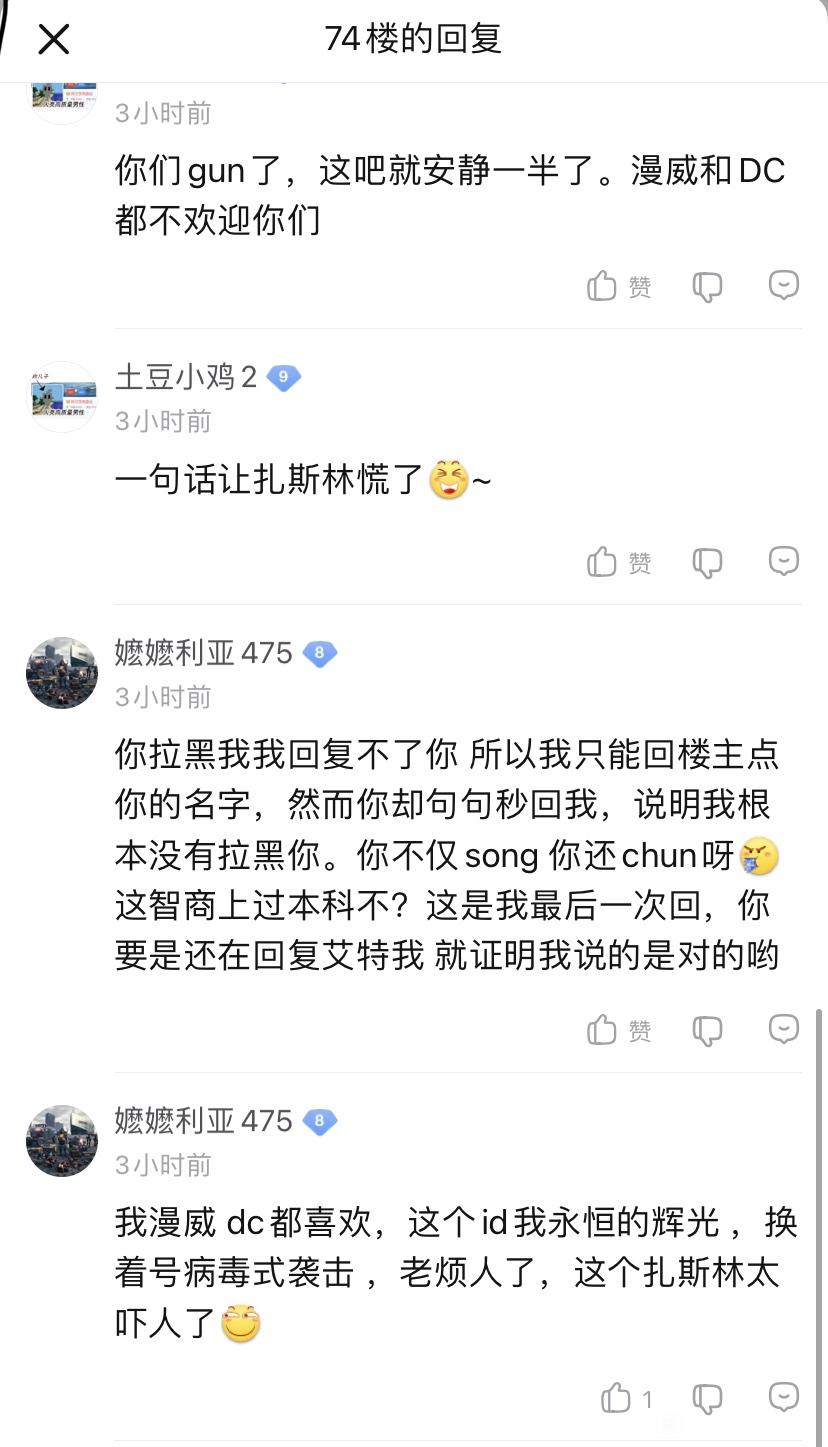This screenshot has width=828, height=1447.
Task: Reply to the comment about 漫威和DC都不欢迎你们
Action: point(784,286)
